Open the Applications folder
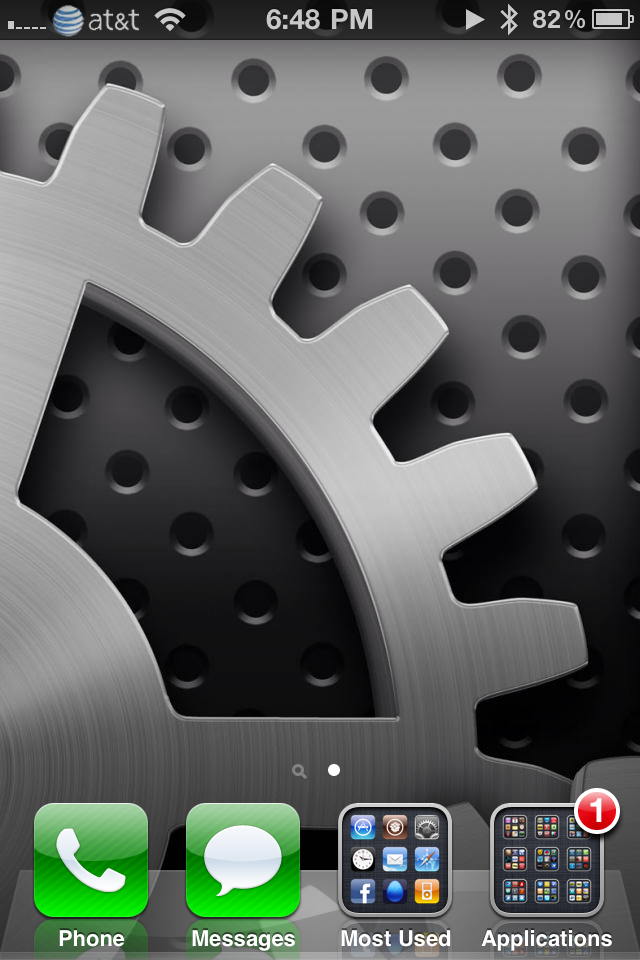Viewport: 640px width, 960px height. tap(546, 860)
